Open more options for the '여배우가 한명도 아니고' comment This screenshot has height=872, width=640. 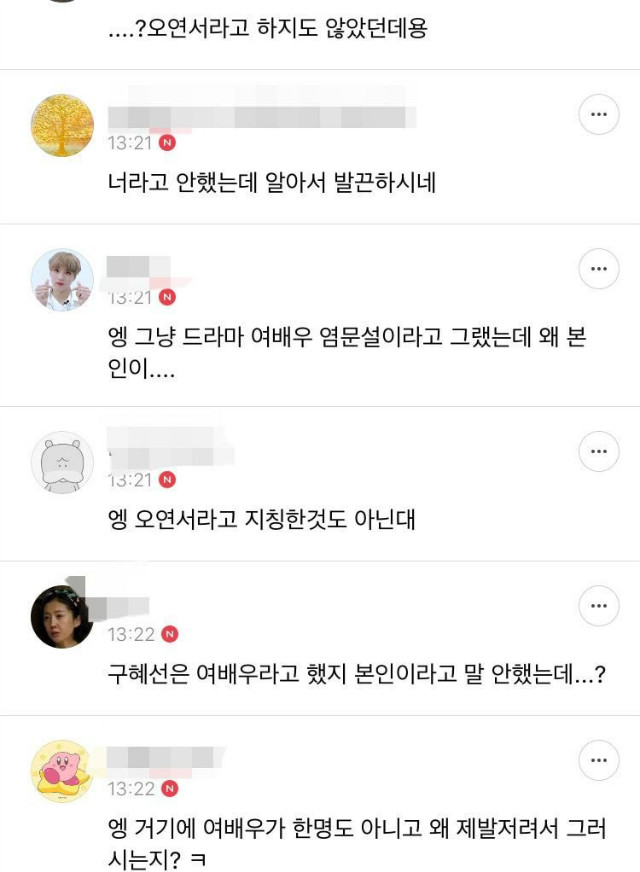599,761
